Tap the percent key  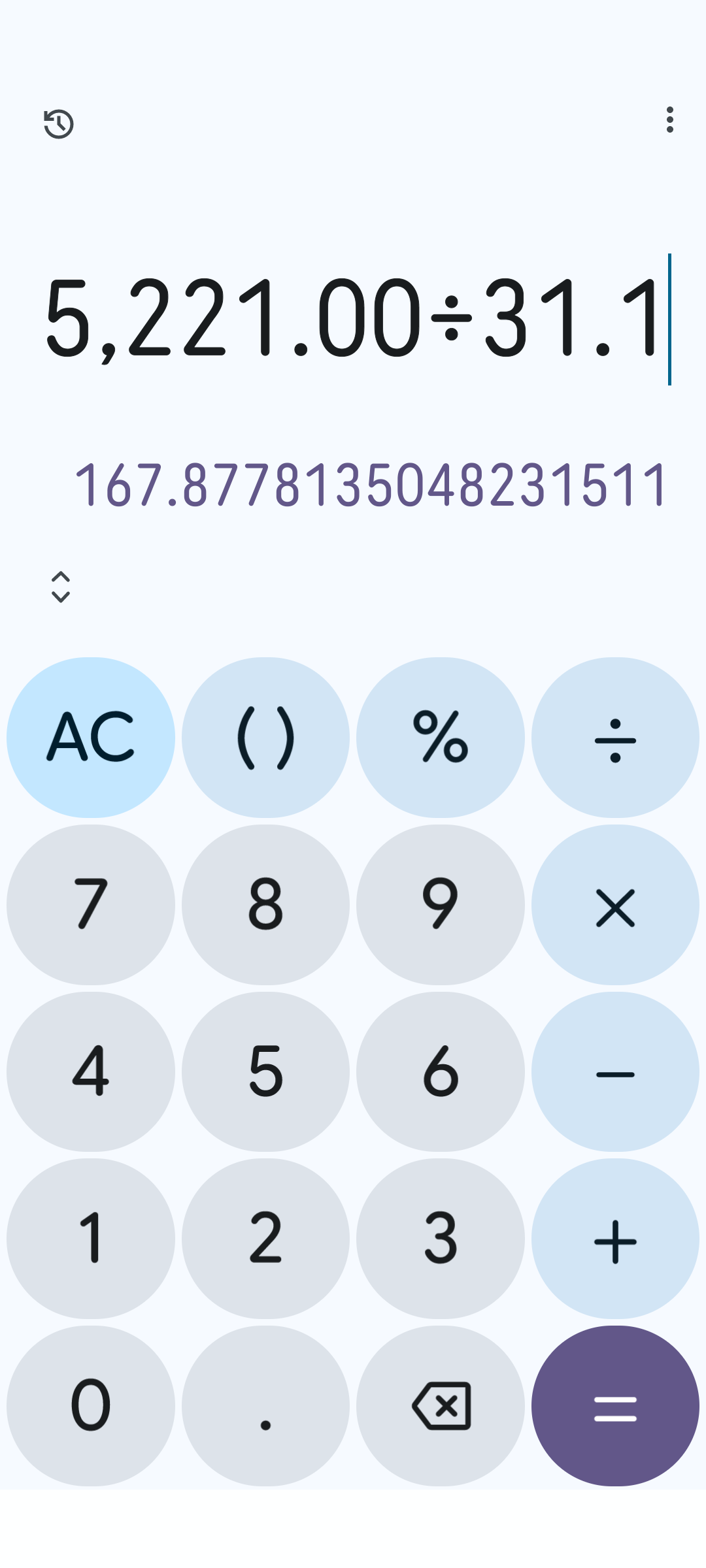click(x=440, y=737)
